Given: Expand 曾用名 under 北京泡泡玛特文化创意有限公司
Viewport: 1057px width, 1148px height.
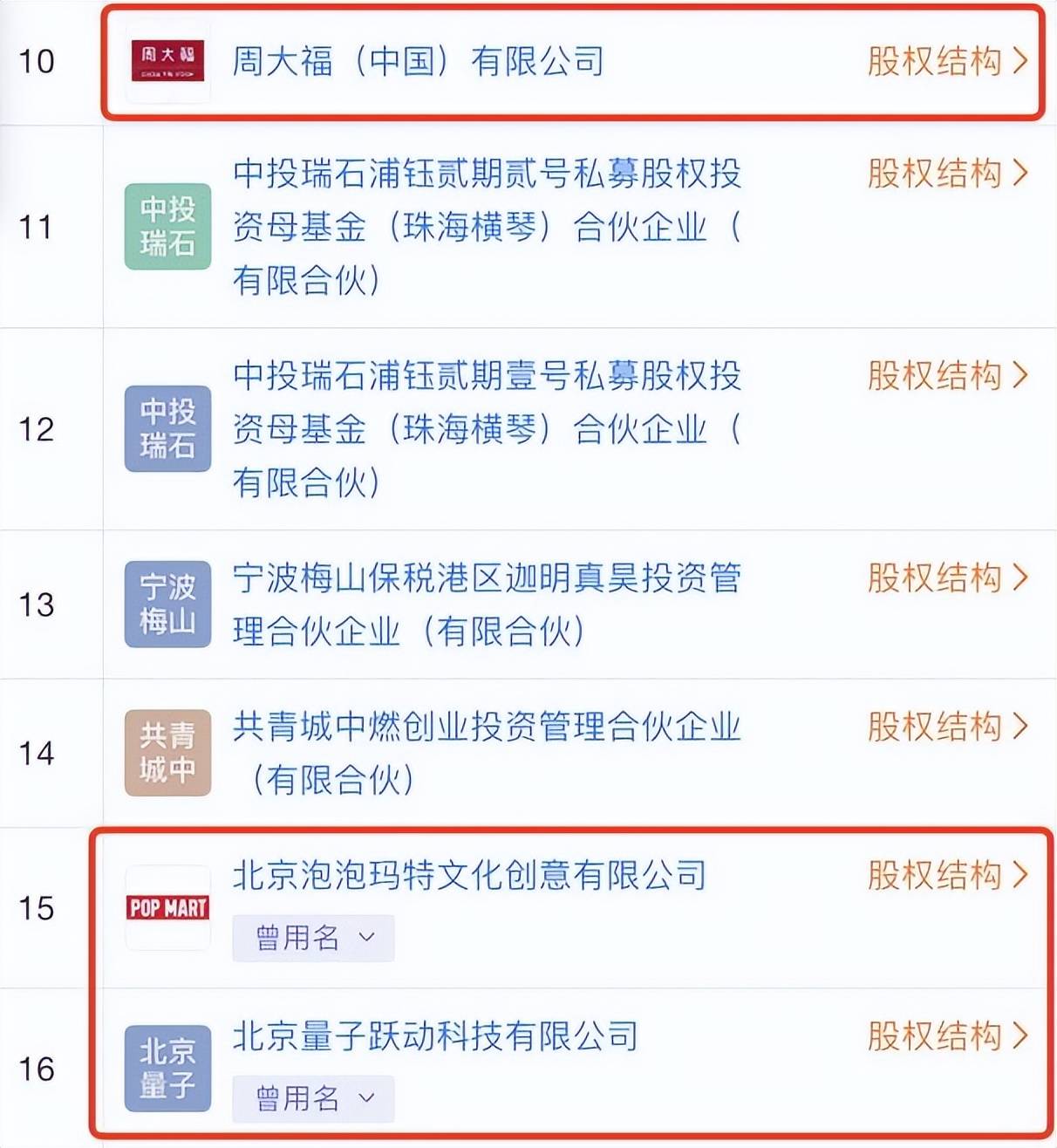Looking at the screenshot, I should click(x=313, y=938).
